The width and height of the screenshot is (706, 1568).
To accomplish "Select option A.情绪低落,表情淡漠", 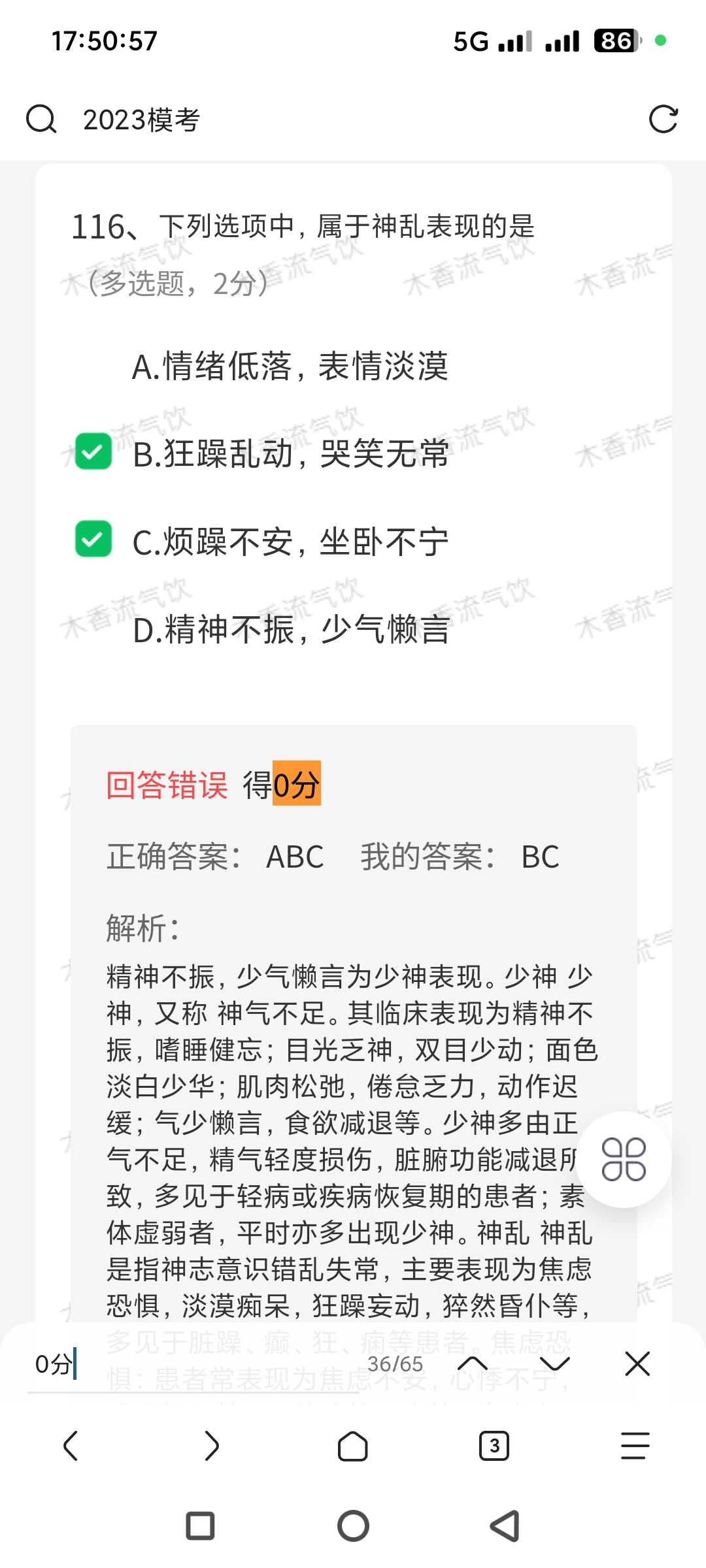I will pos(290,366).
